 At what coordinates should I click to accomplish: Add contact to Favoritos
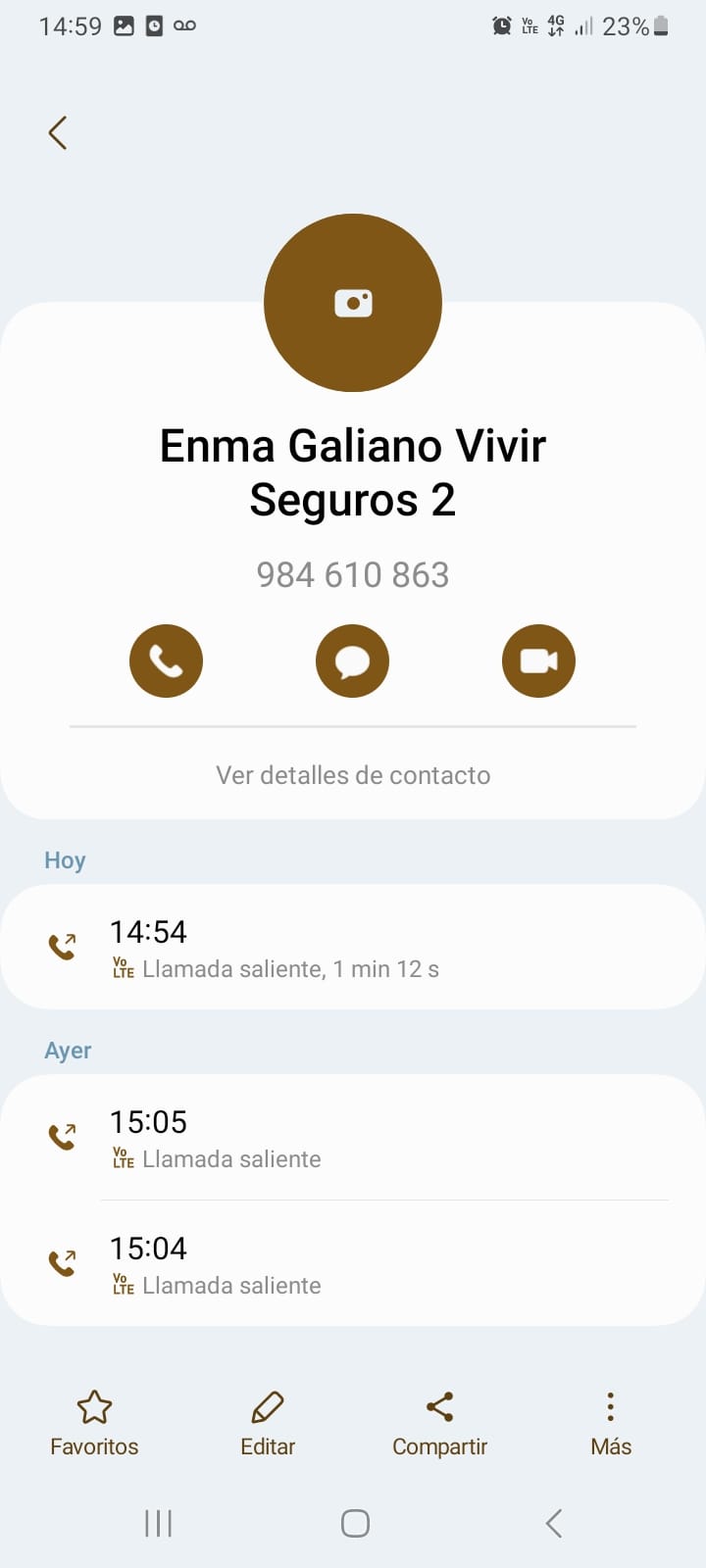(x=94, y=1423)
